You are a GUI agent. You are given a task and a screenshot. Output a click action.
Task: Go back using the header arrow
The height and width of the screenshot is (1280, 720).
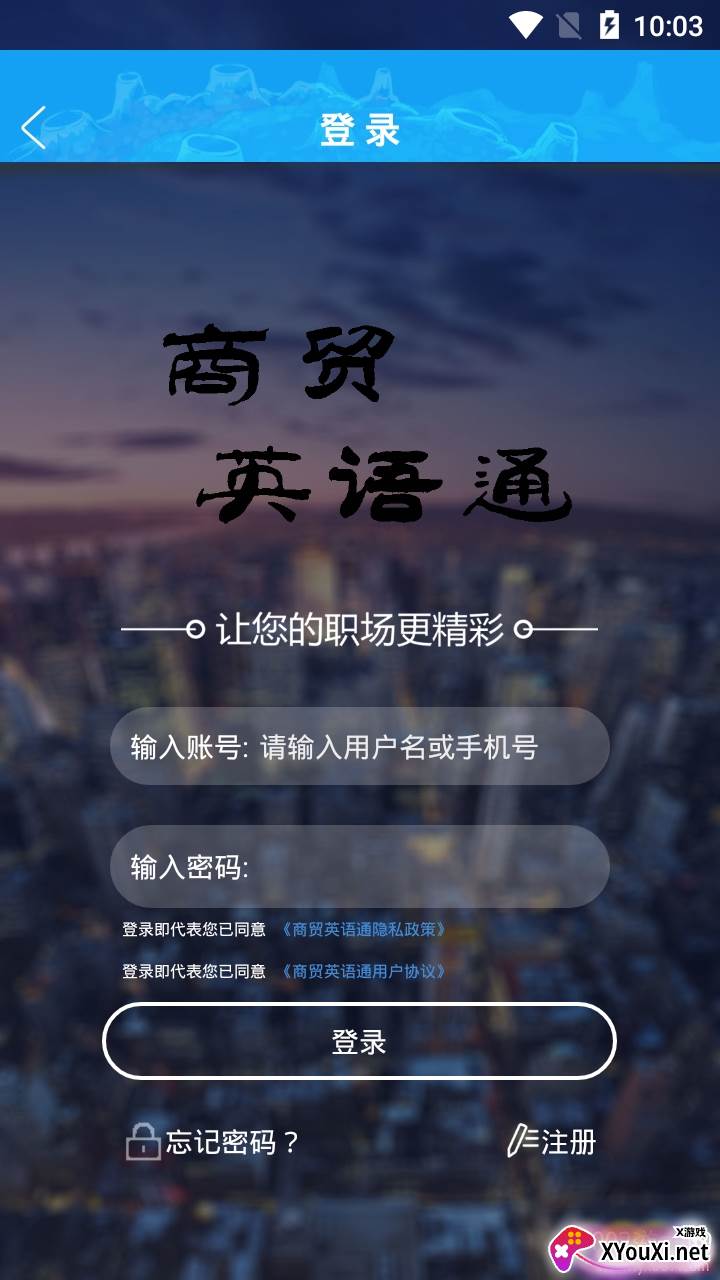[33, 128]
